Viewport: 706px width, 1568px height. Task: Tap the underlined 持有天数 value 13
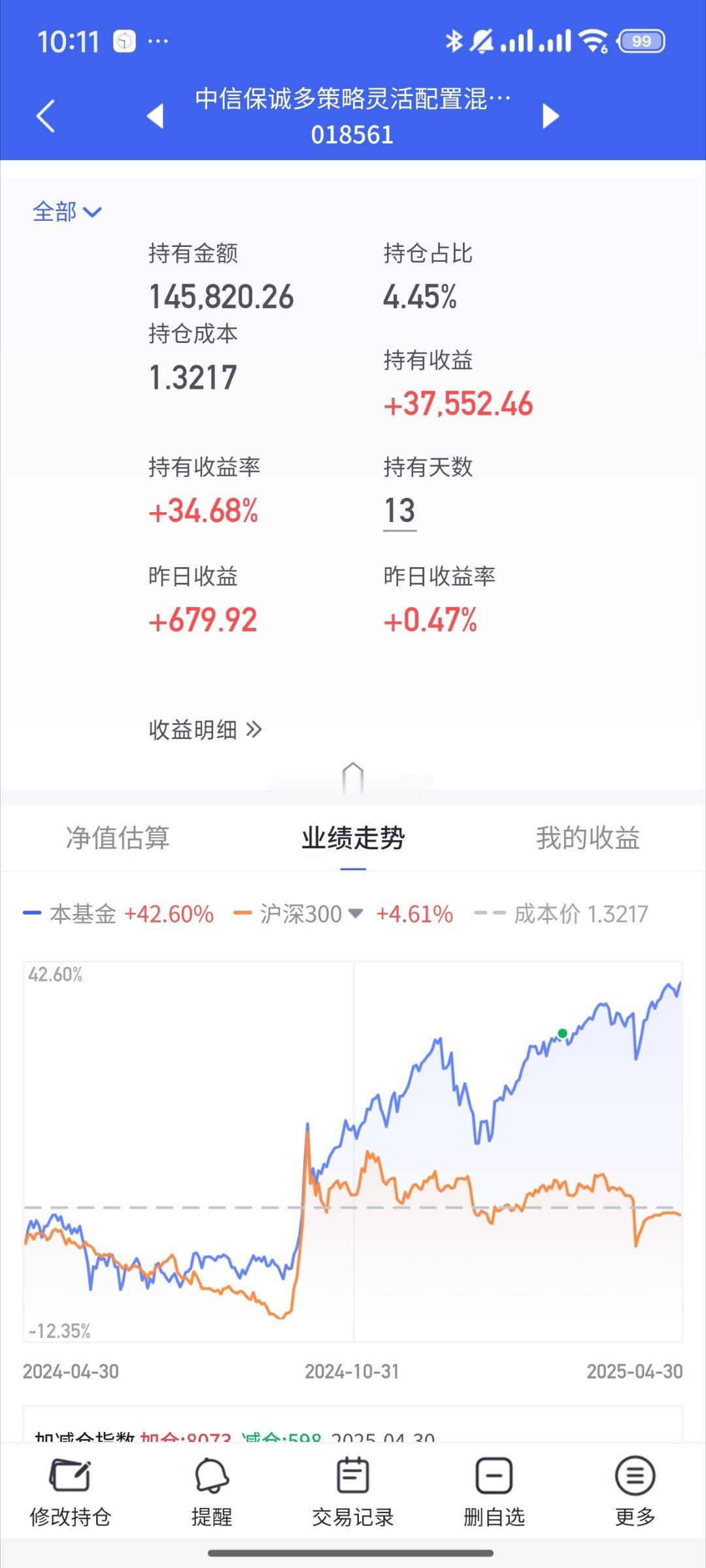click(399, 512)
